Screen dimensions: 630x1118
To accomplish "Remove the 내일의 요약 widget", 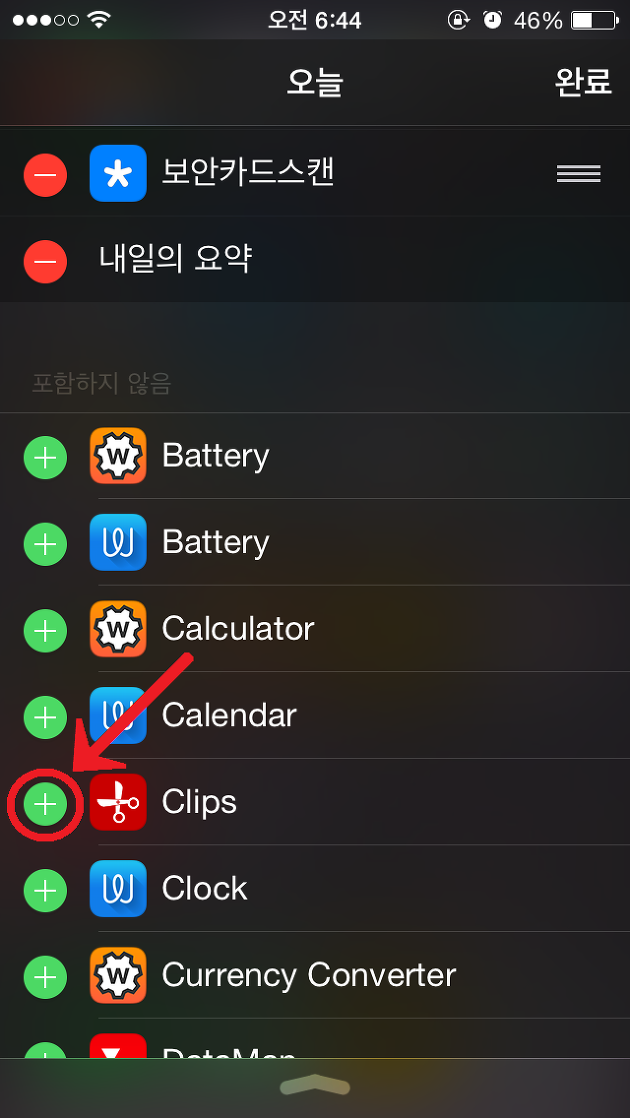I will pos(46,262).
